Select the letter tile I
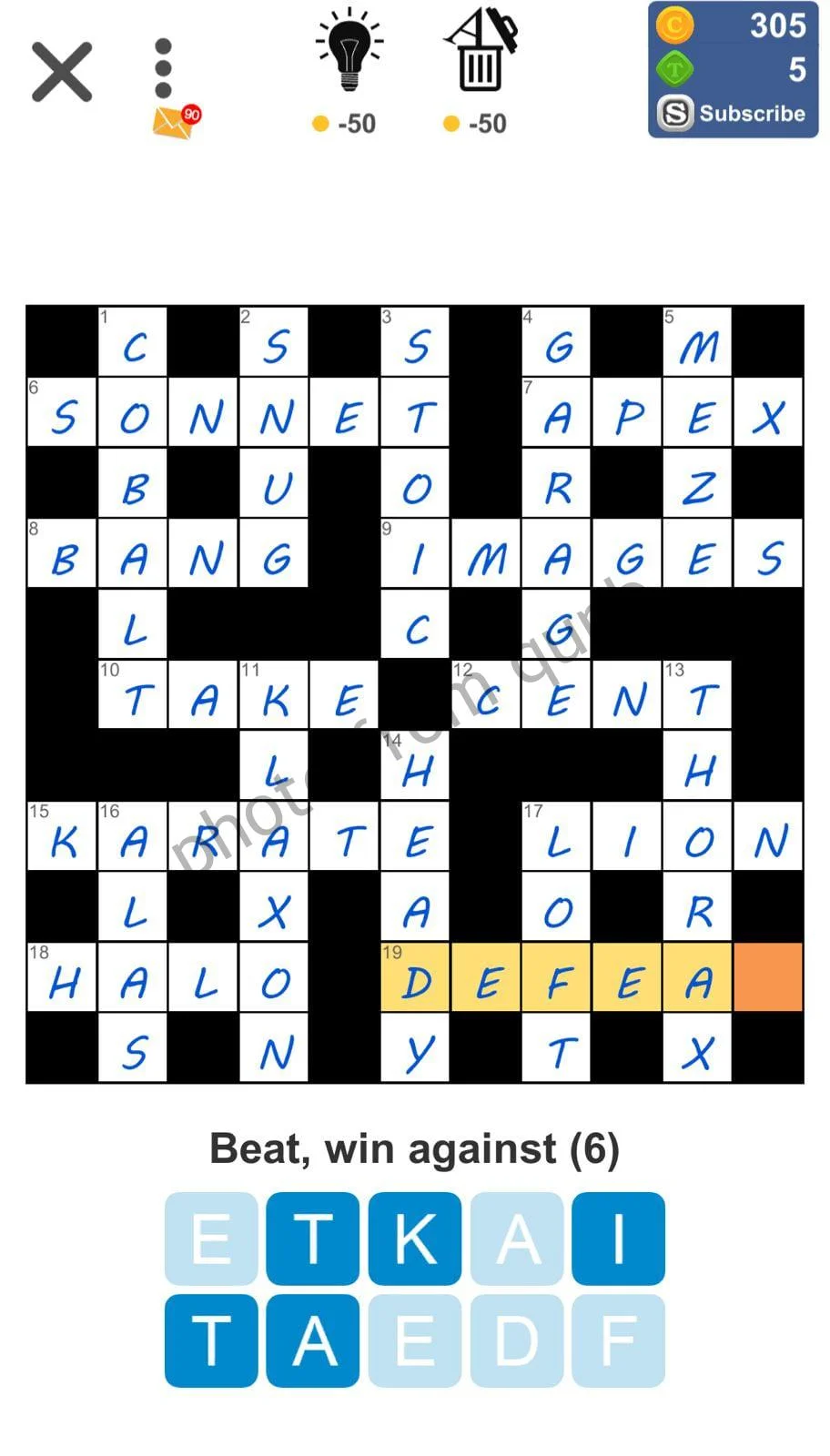 tap(619, 1239)
